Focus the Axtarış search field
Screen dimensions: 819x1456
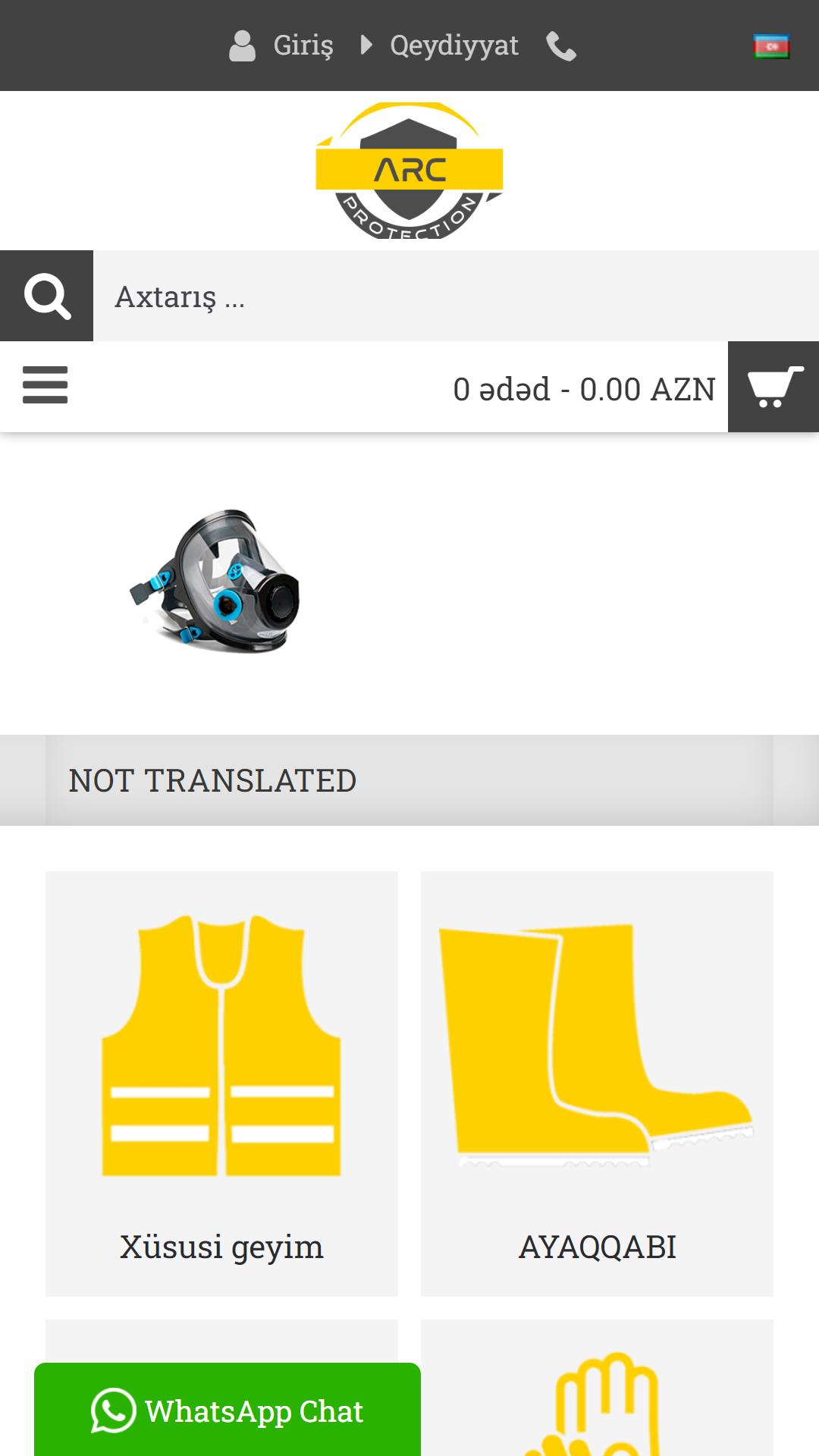click(x=456, y=296)
